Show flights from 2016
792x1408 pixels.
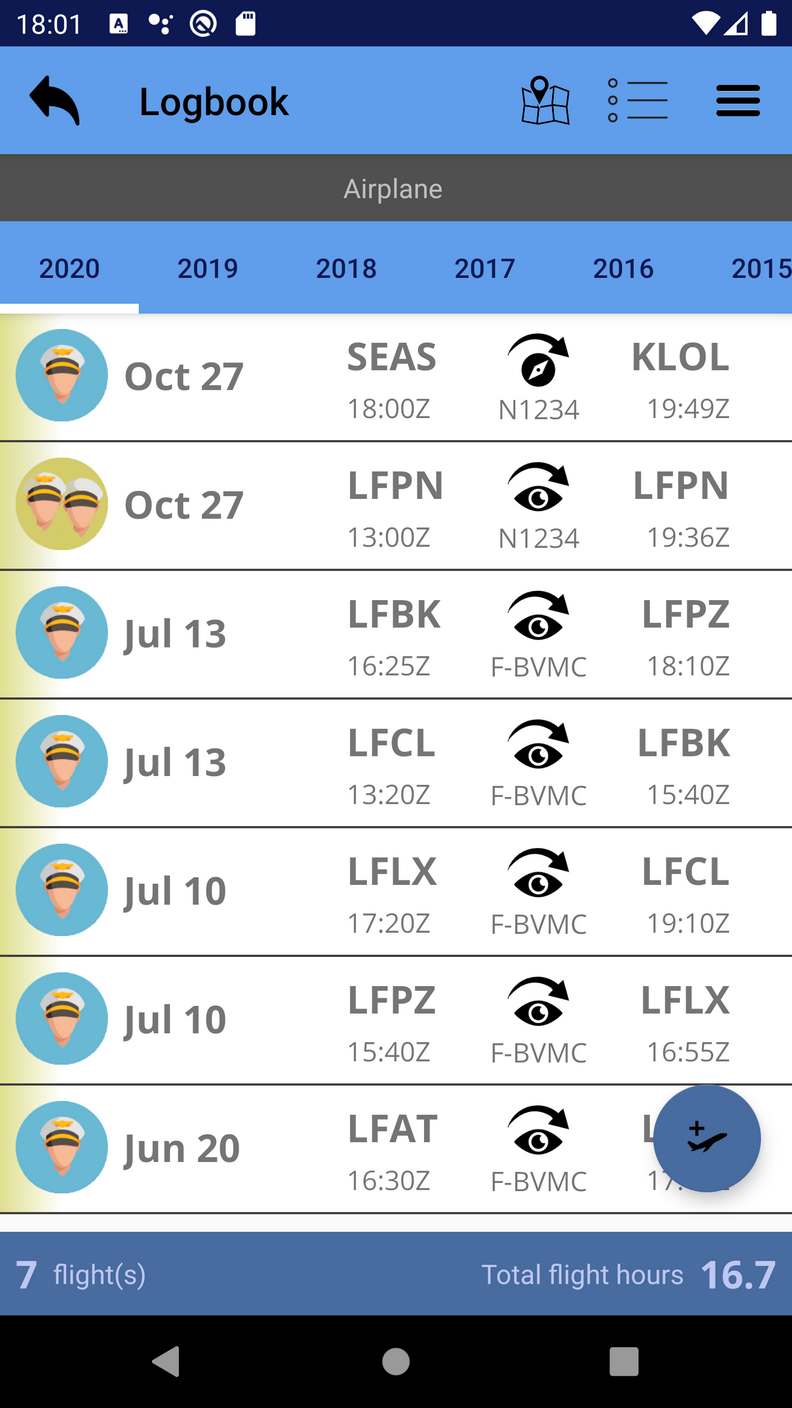coord(623,268)
